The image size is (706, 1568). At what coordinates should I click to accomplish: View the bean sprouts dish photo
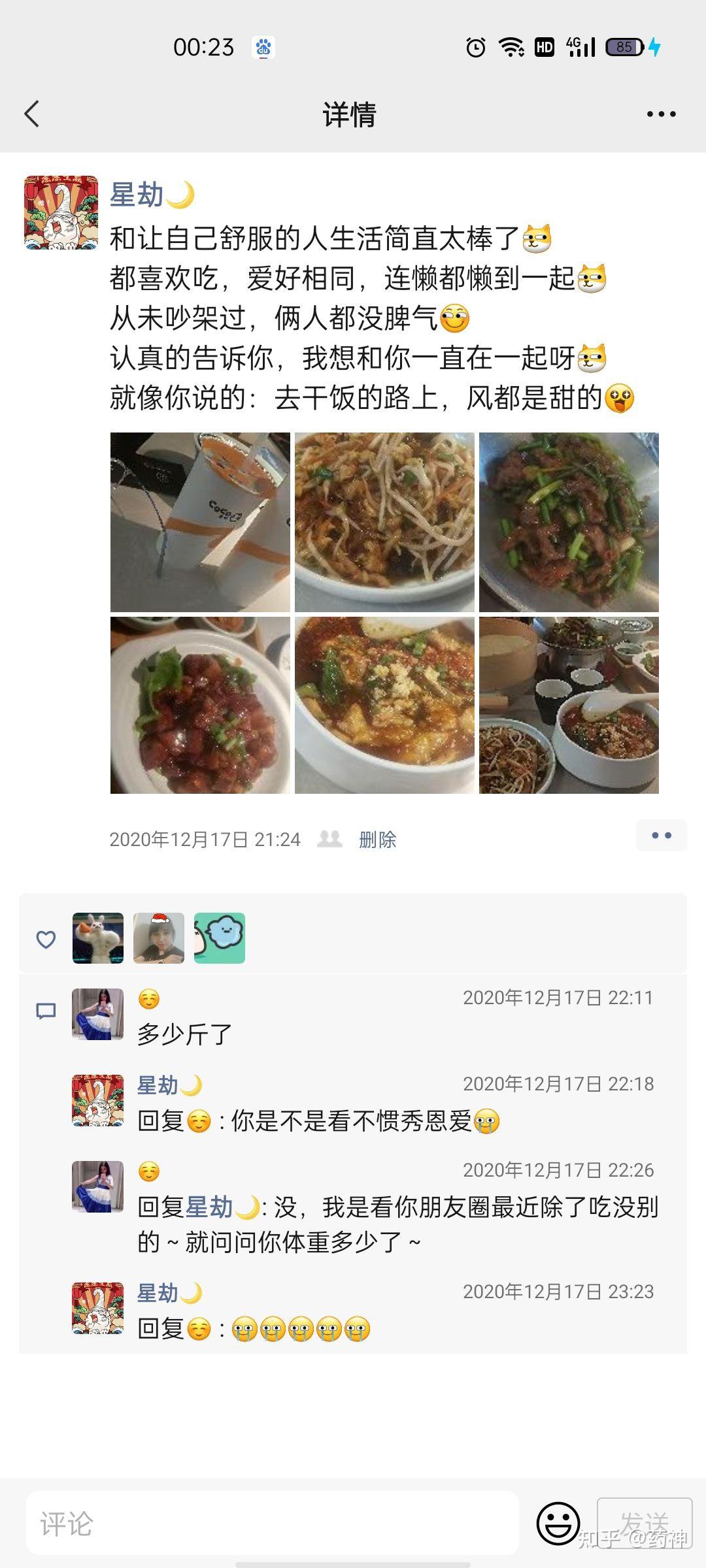tap(384, 522)
